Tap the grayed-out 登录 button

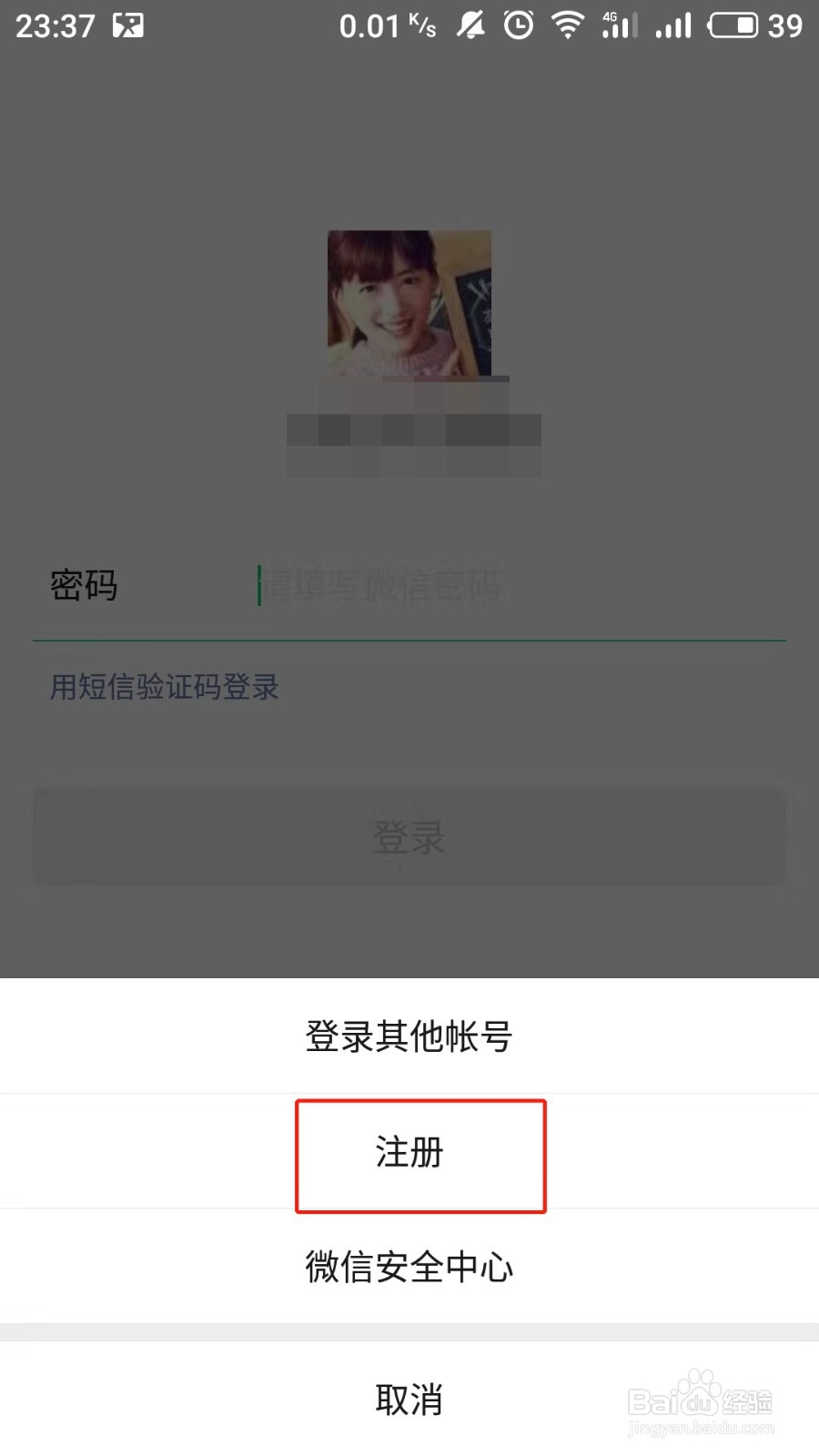click(x=409, y=837)
